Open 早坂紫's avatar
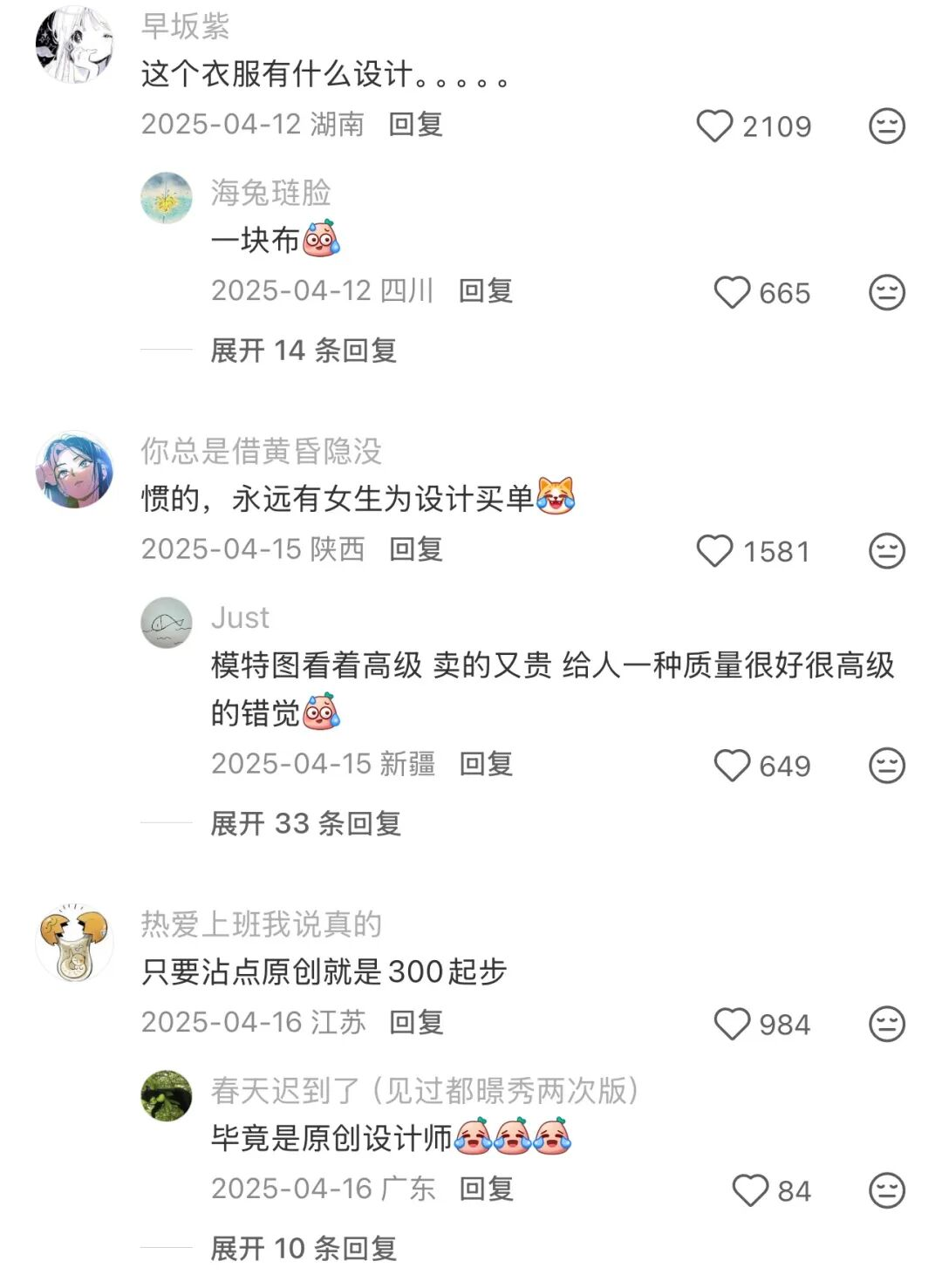 coord(74,44)
